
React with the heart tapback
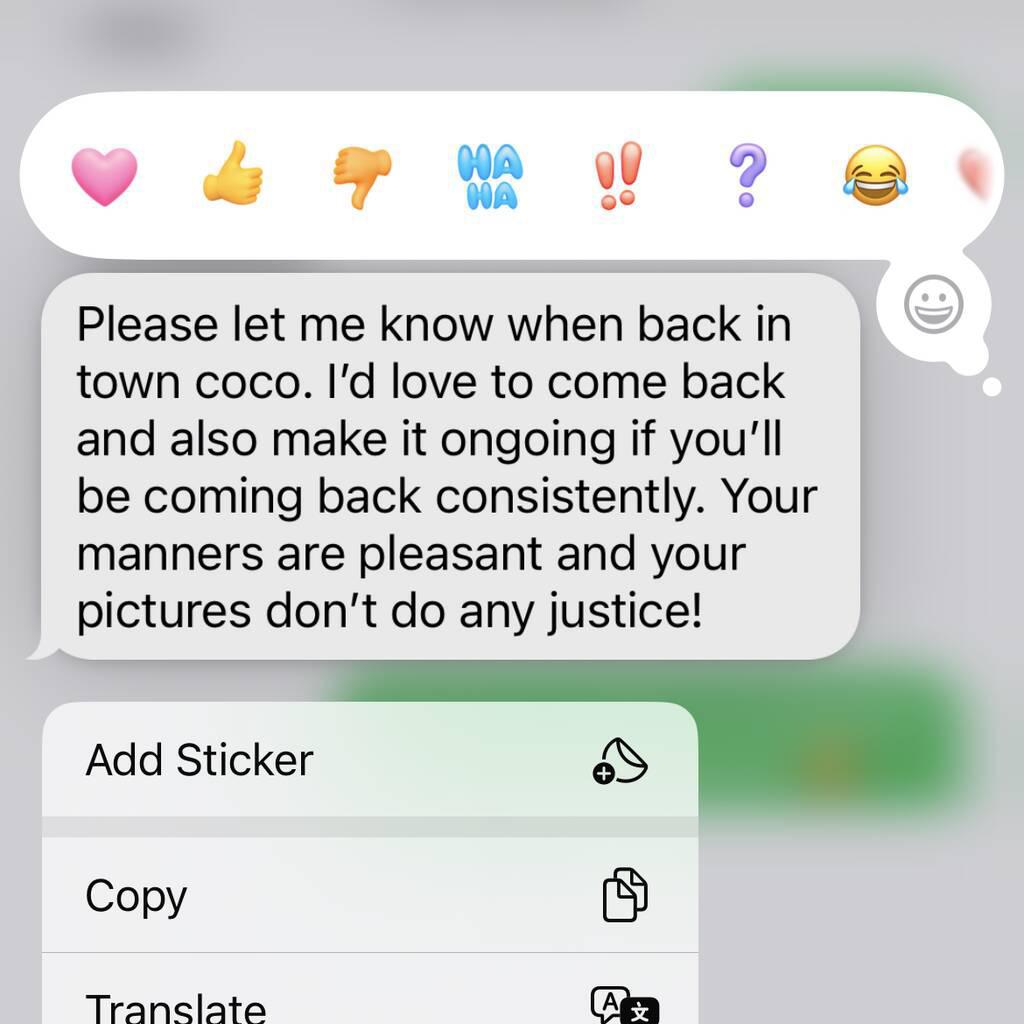coord(104,176)
